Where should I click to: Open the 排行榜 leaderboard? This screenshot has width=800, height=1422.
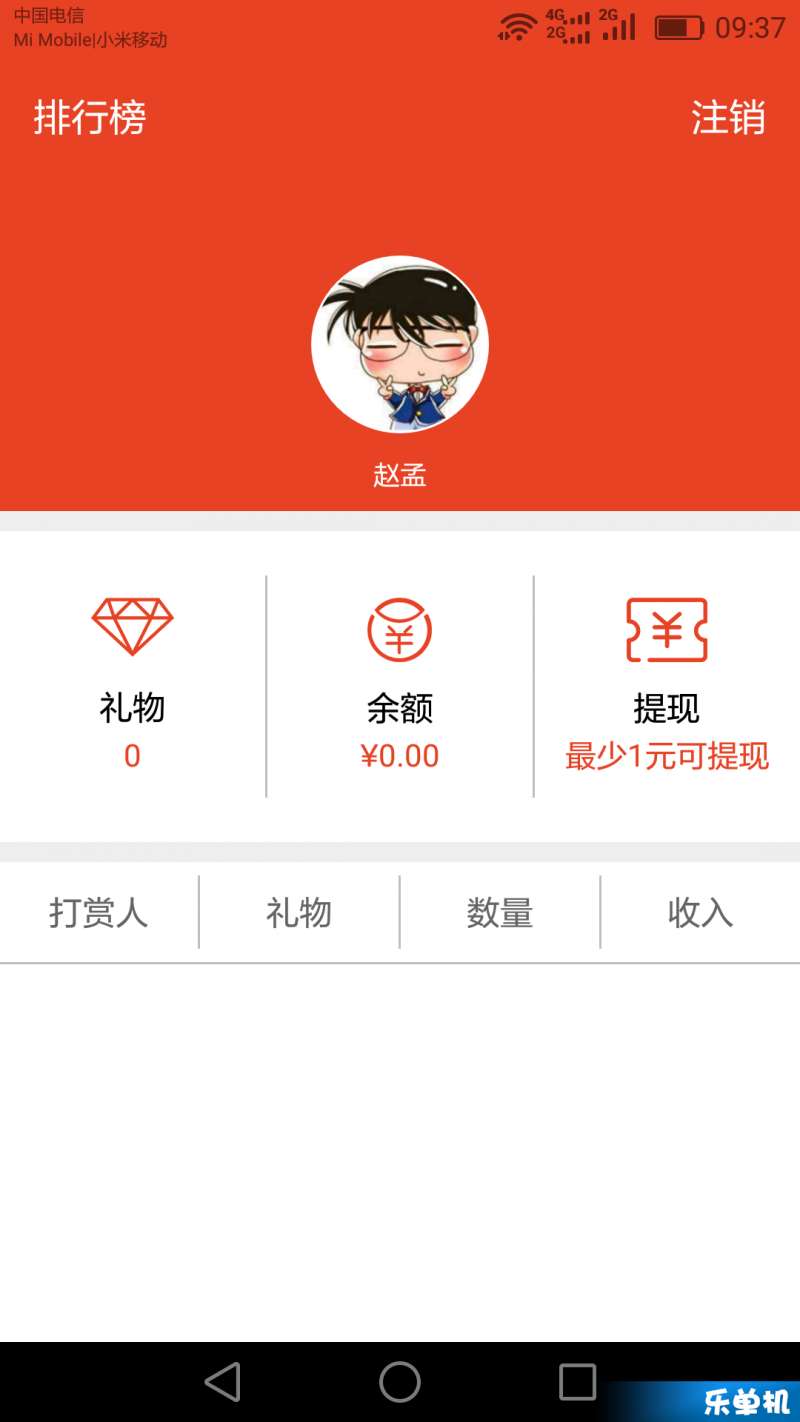[x=90, y=118]
